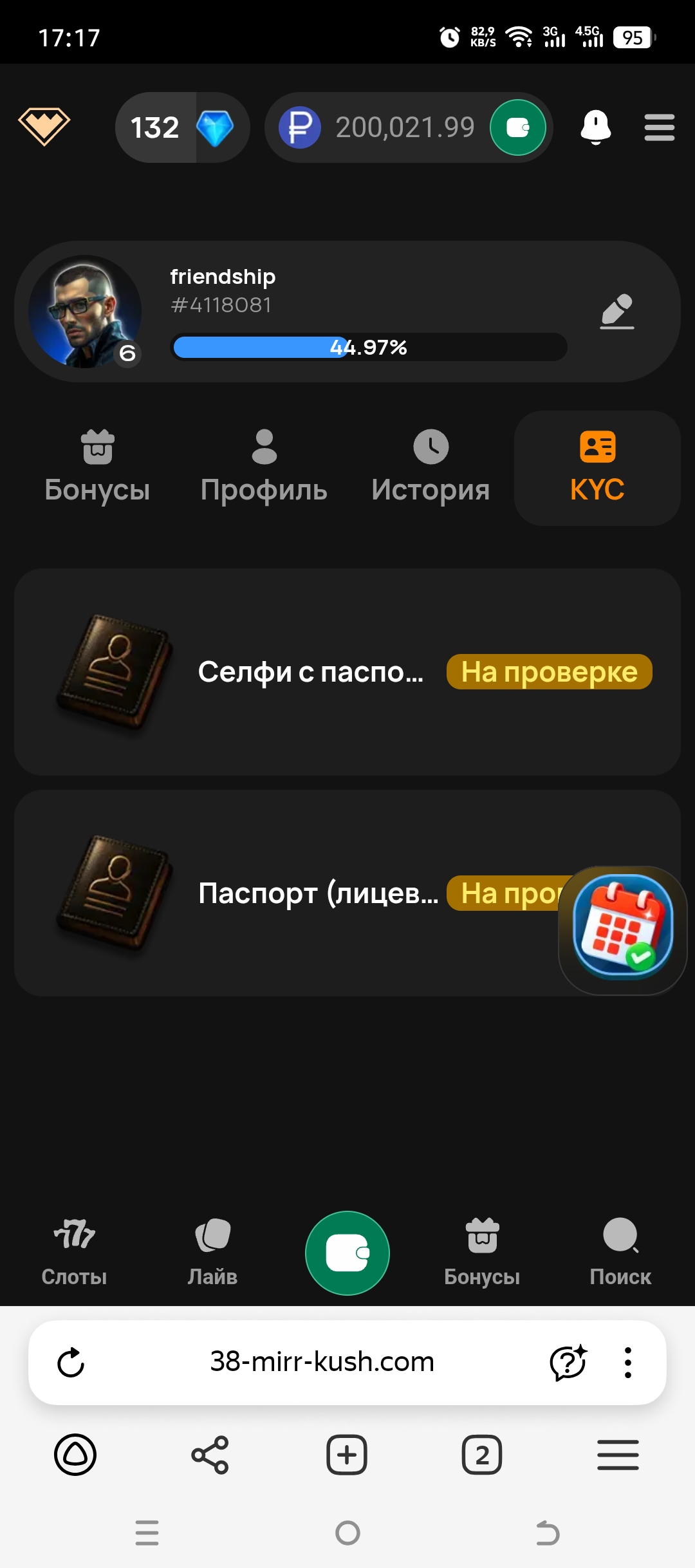Image resolution: width=695 pixels, height=1568 pixels.
Task: Open the browser tabs switcher showing 2
Action: click(481, 1455)
